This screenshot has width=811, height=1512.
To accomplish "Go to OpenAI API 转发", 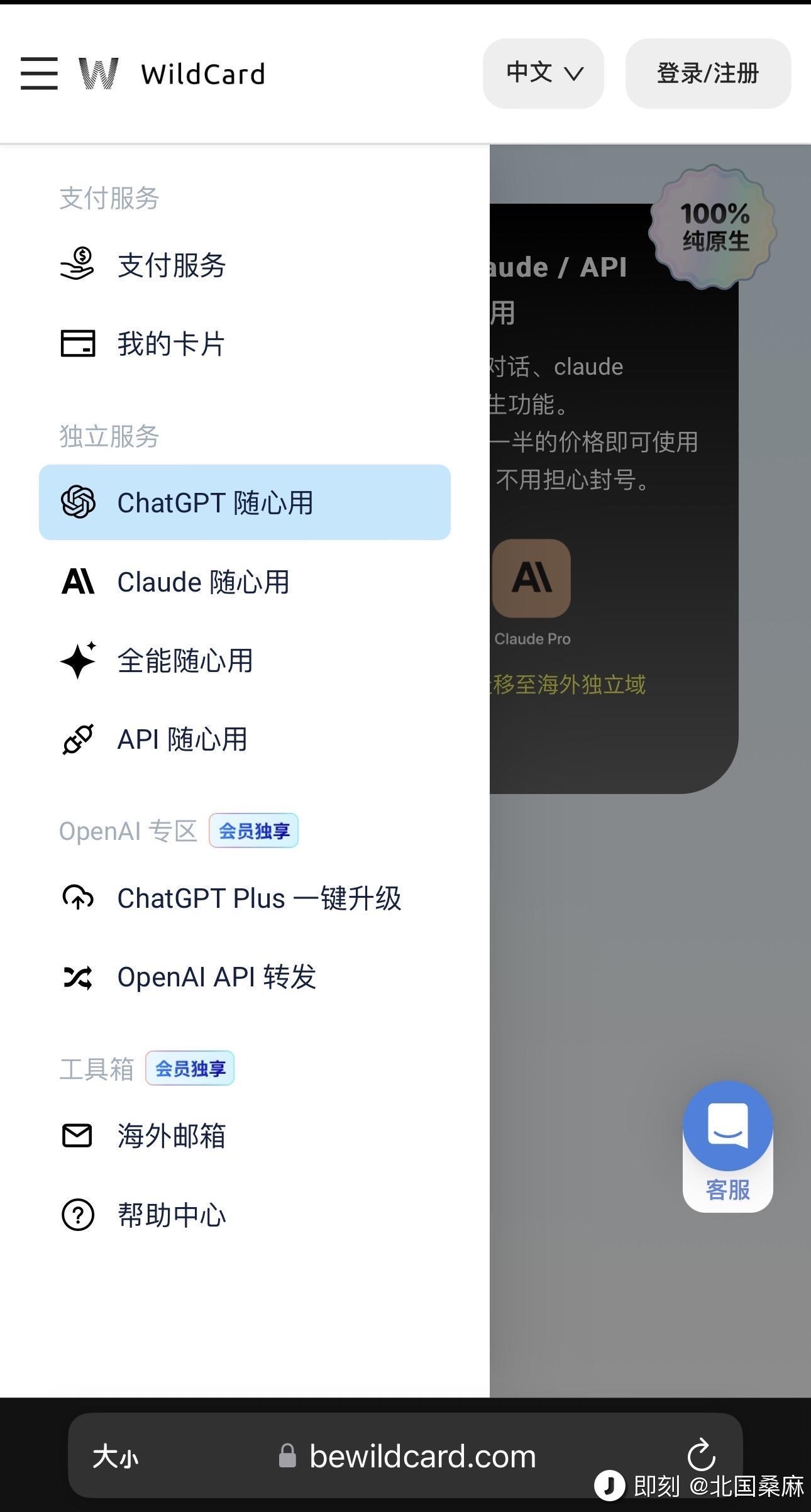I will point(245,977).
